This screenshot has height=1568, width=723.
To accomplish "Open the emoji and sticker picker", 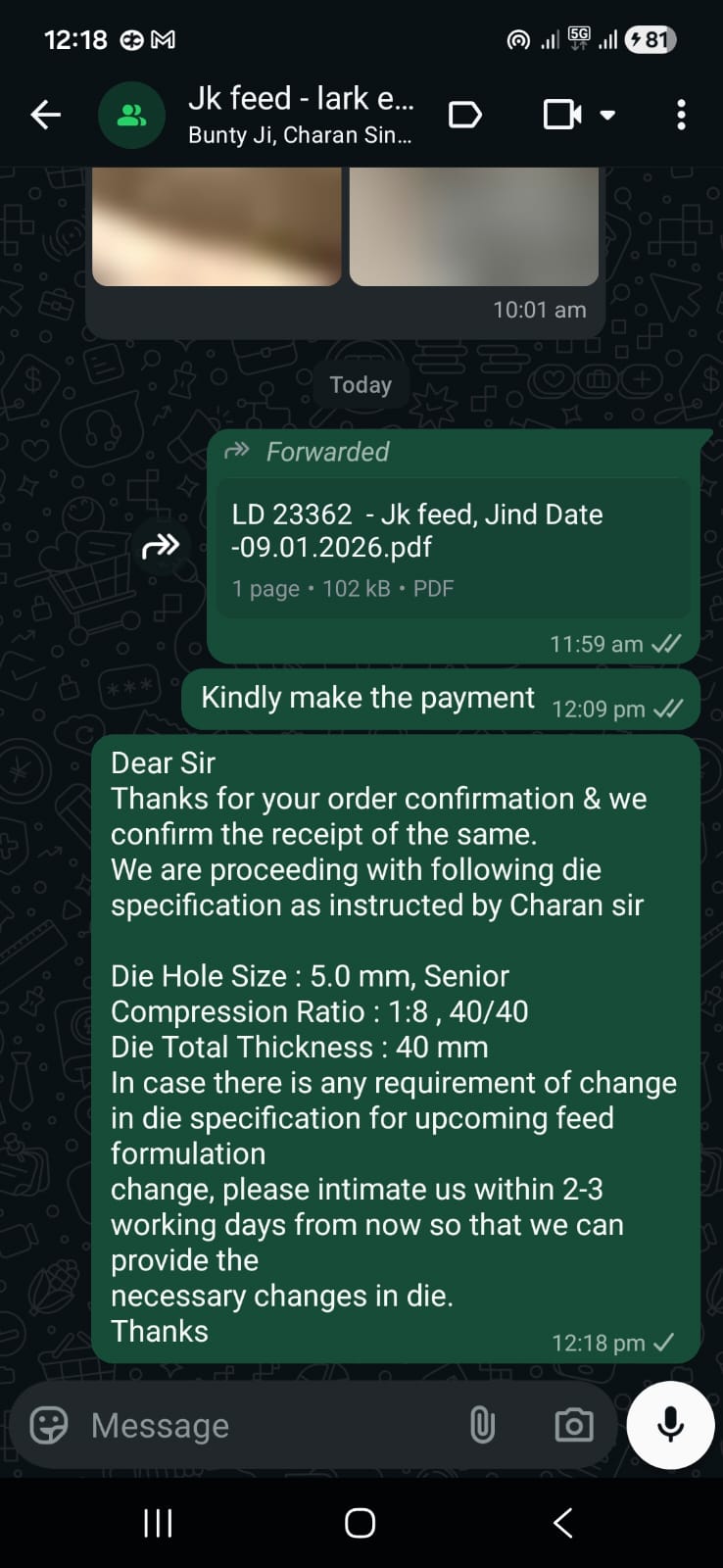I will click(49, 1425).
